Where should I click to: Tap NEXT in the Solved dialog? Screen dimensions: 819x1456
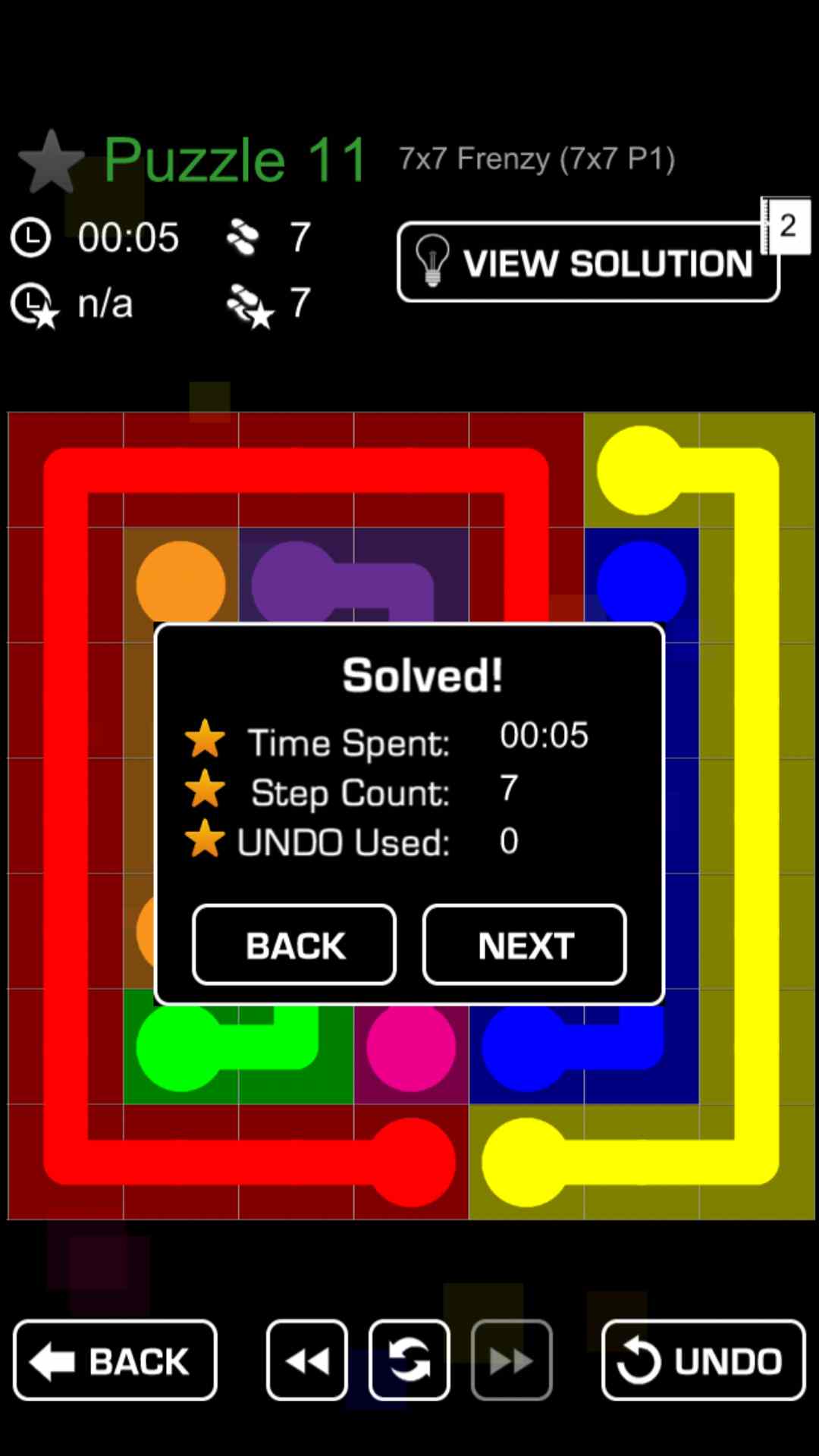click(524, 945)
